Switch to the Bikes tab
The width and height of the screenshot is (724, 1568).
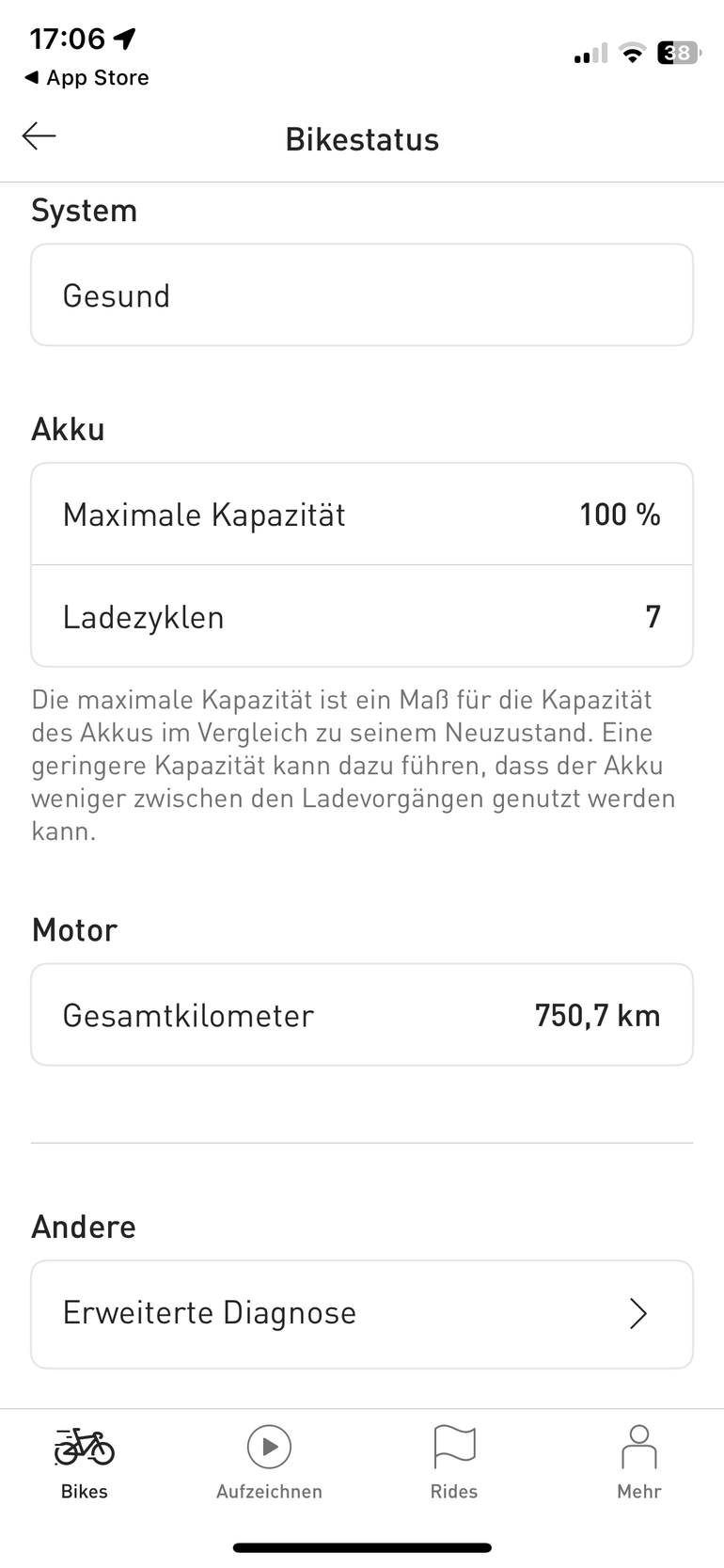(x=85, y=1462)
